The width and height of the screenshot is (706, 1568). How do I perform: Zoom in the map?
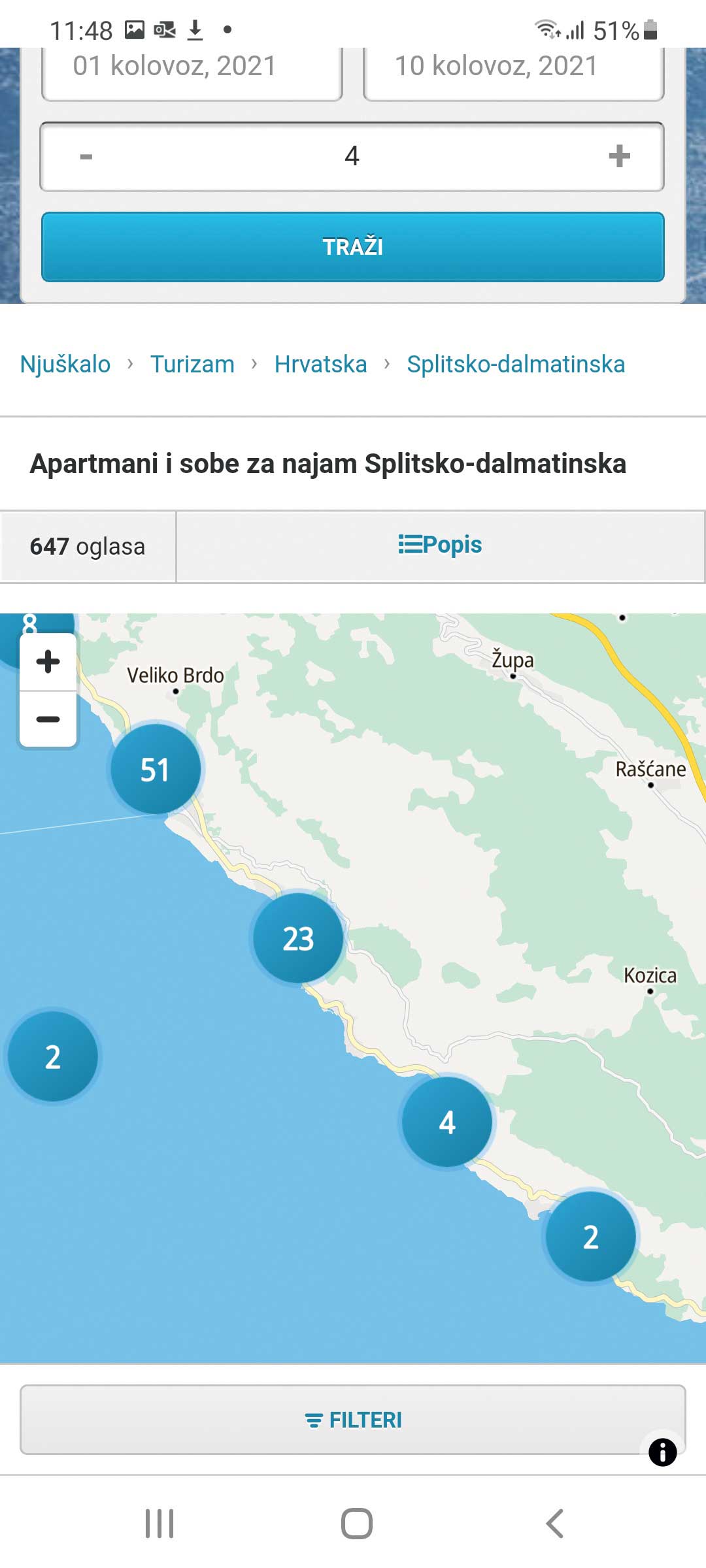point(48,661)
